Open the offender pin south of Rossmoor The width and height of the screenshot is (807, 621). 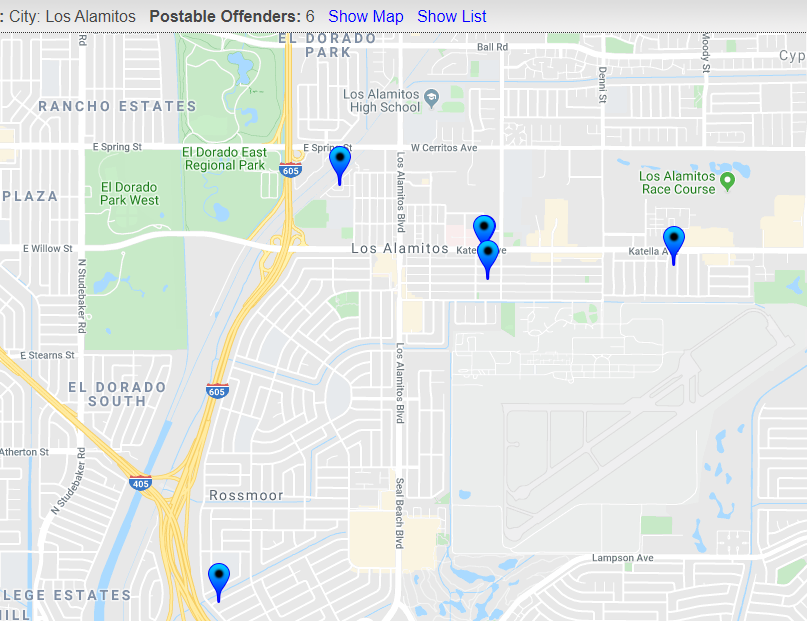pyautogui.click(x=219, y=578)
